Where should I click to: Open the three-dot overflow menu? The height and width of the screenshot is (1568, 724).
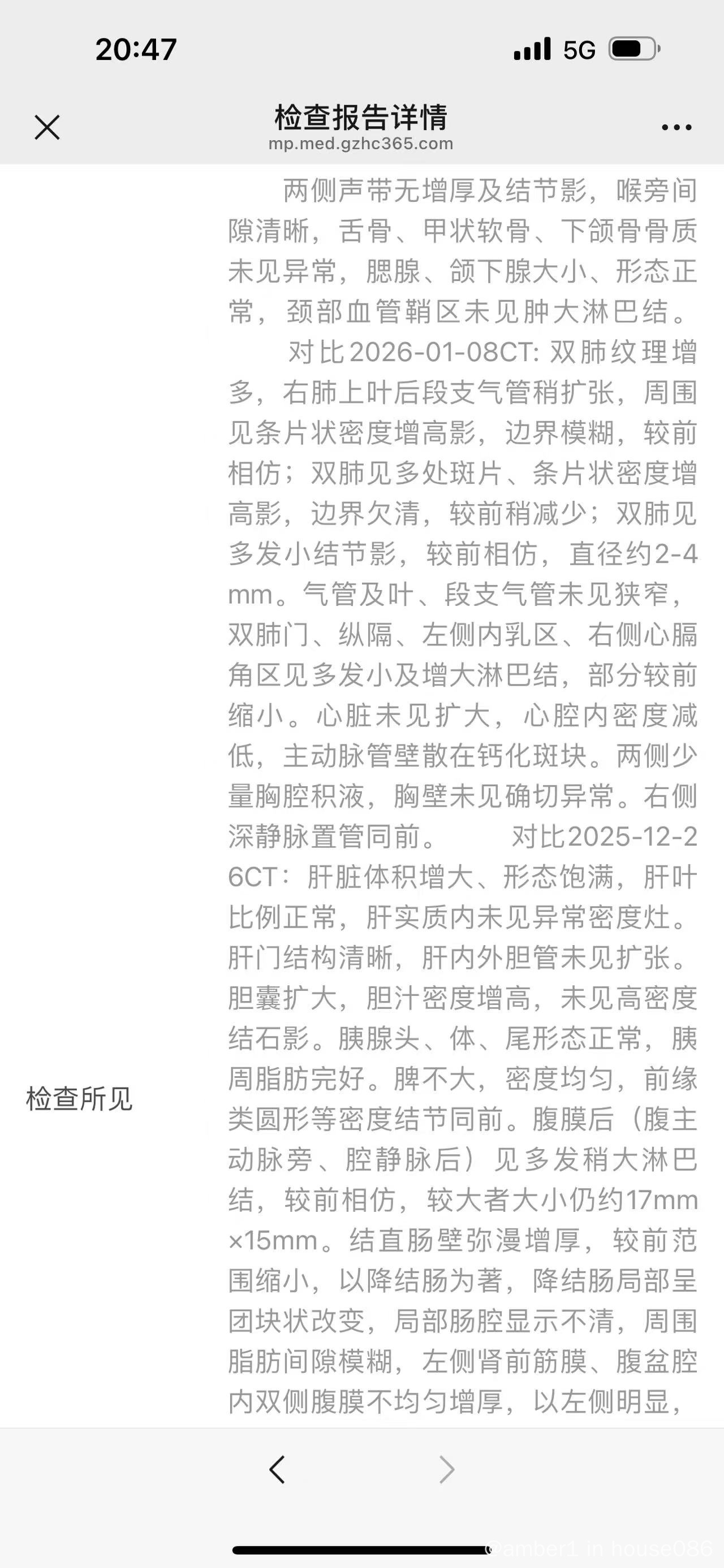click(676, 127)
